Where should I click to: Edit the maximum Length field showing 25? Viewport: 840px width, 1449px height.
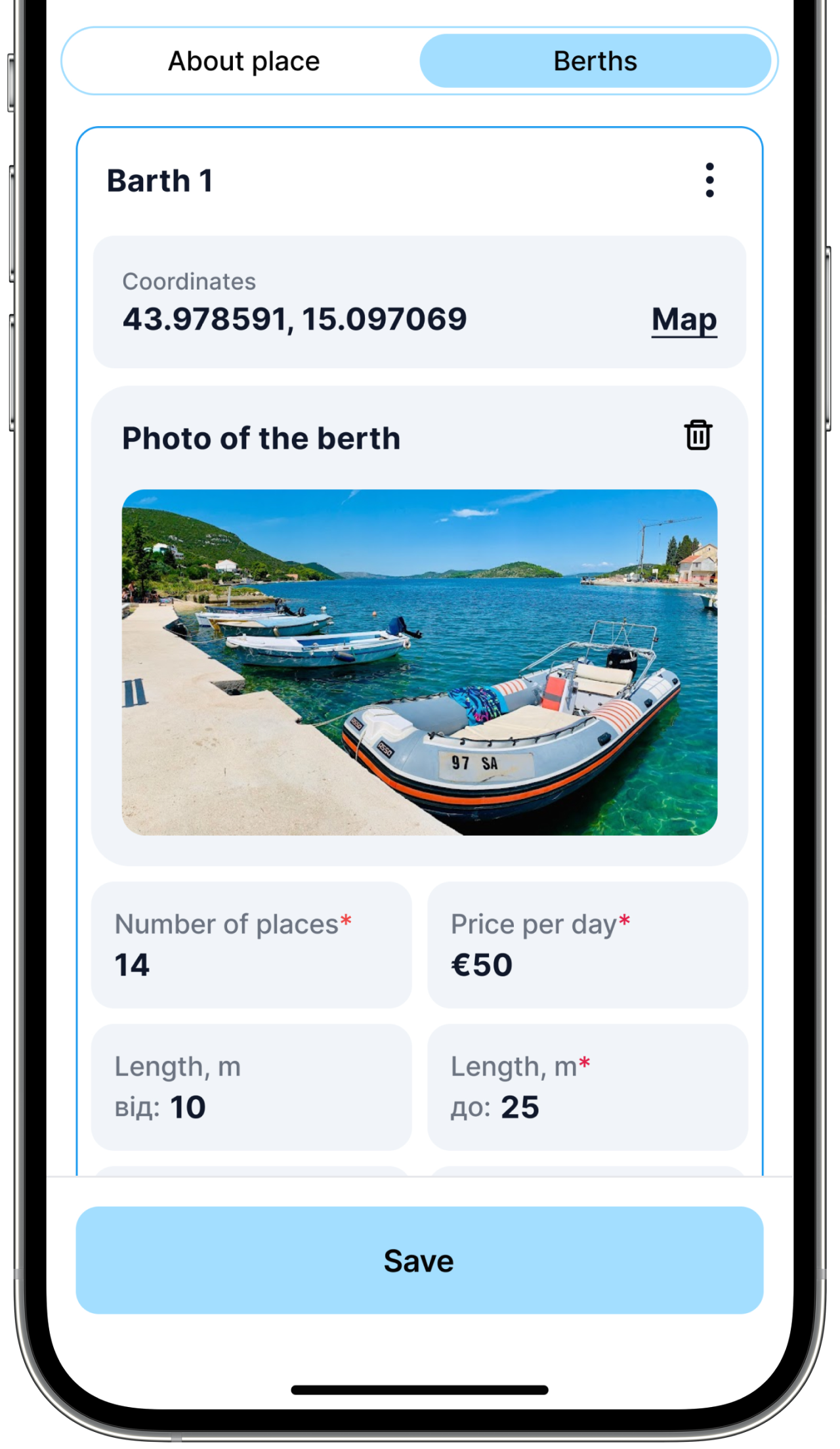587,1087
